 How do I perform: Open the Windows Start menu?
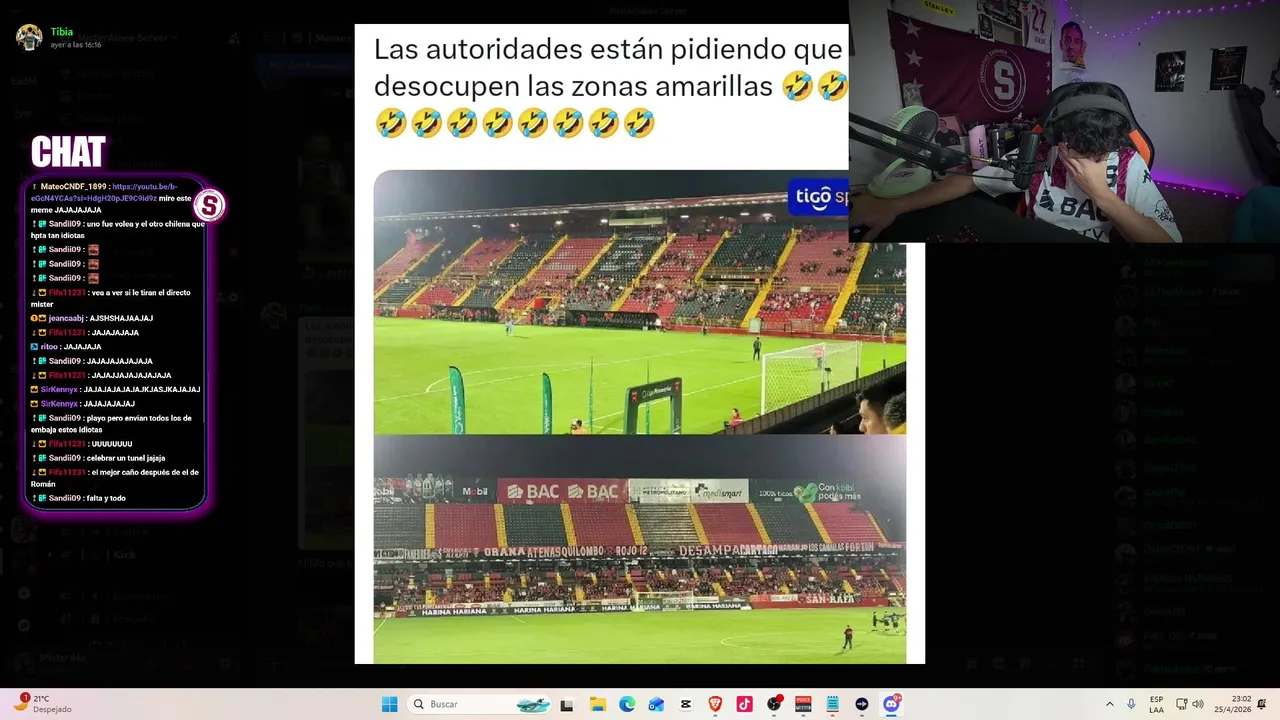click(x=390, y=704)
